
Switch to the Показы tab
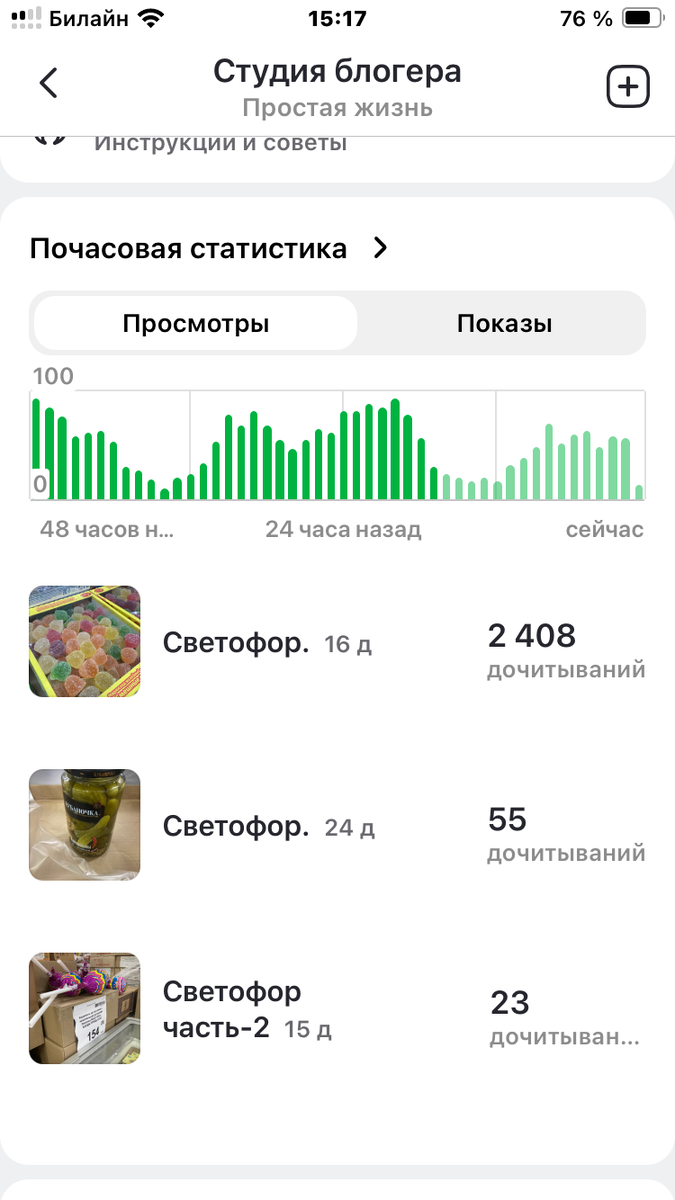[504, 324]
